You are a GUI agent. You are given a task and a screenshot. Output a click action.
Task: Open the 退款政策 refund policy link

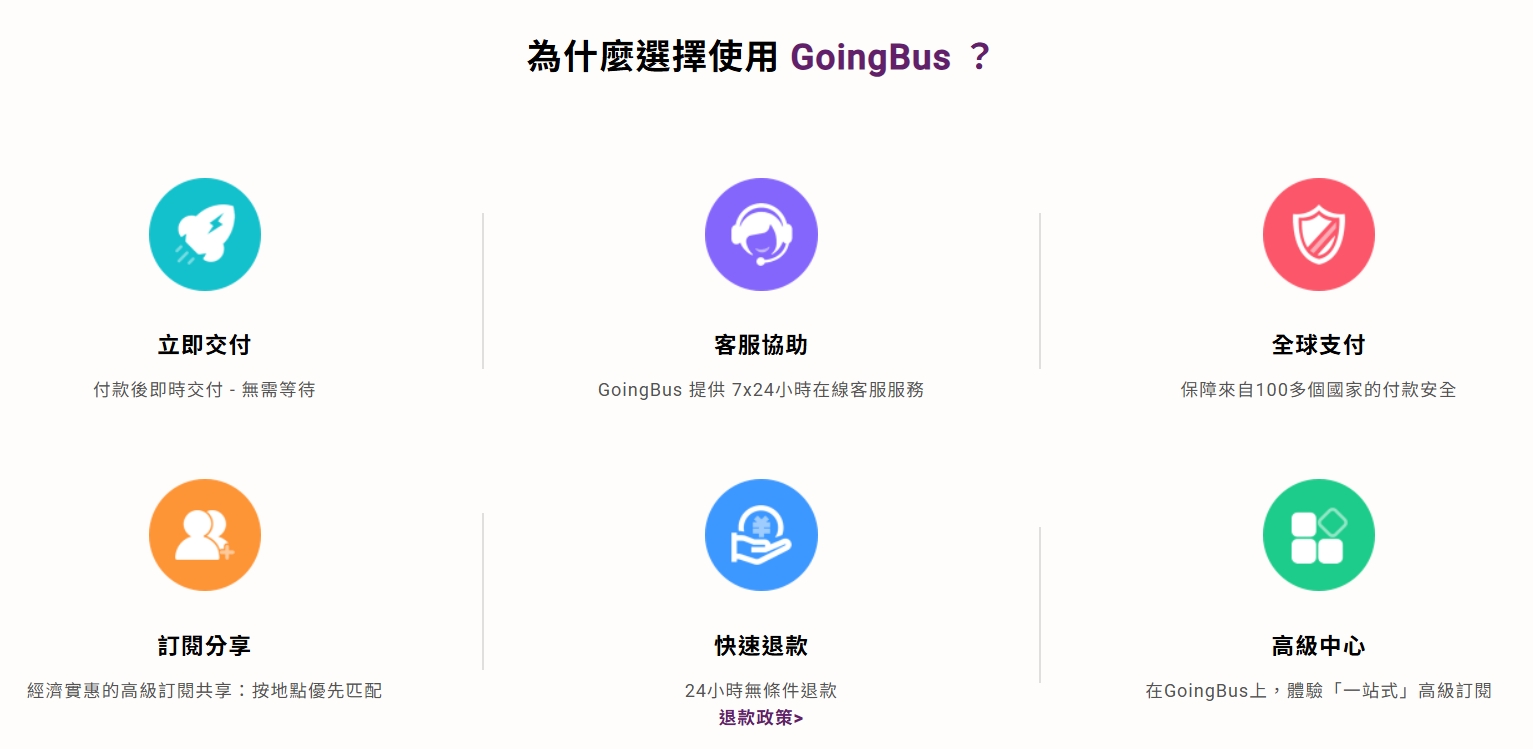click(760, 718)
